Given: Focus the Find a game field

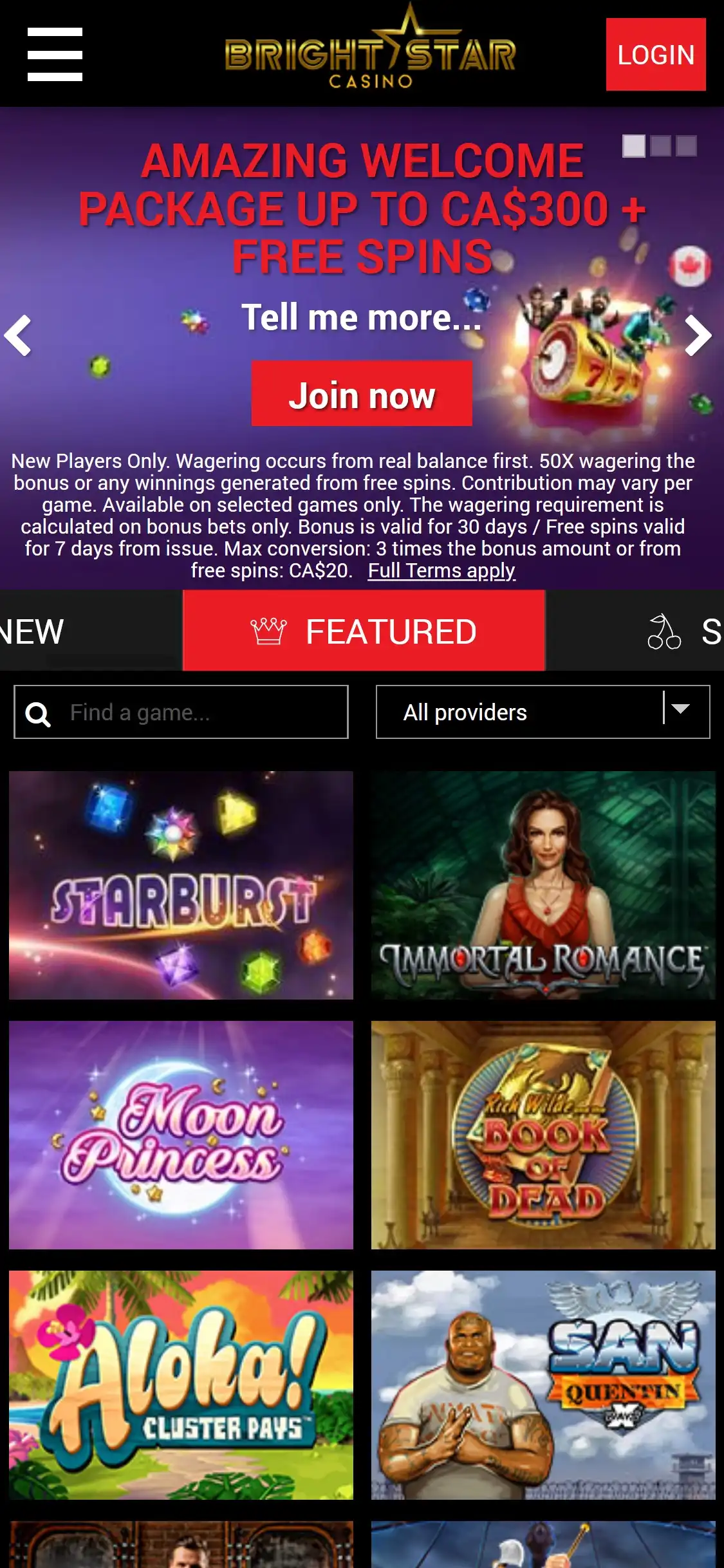Looking at the screenshot, I should coord(193,712).
